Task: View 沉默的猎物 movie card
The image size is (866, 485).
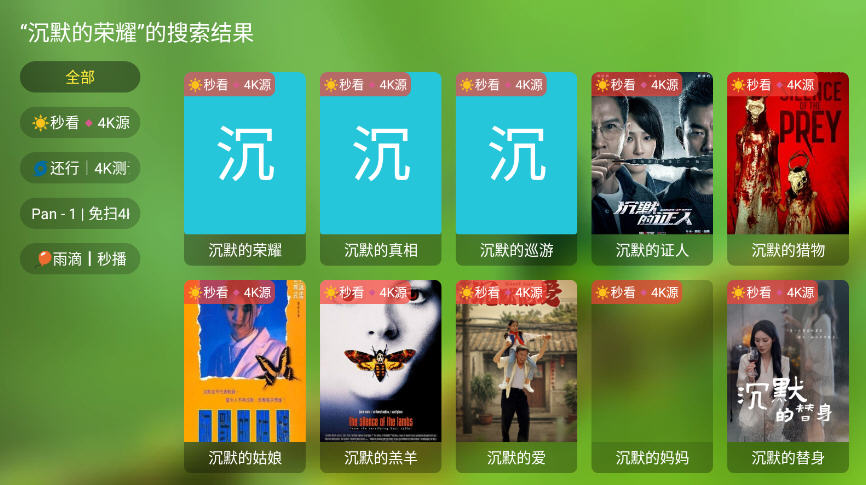Action: (788, 167)
